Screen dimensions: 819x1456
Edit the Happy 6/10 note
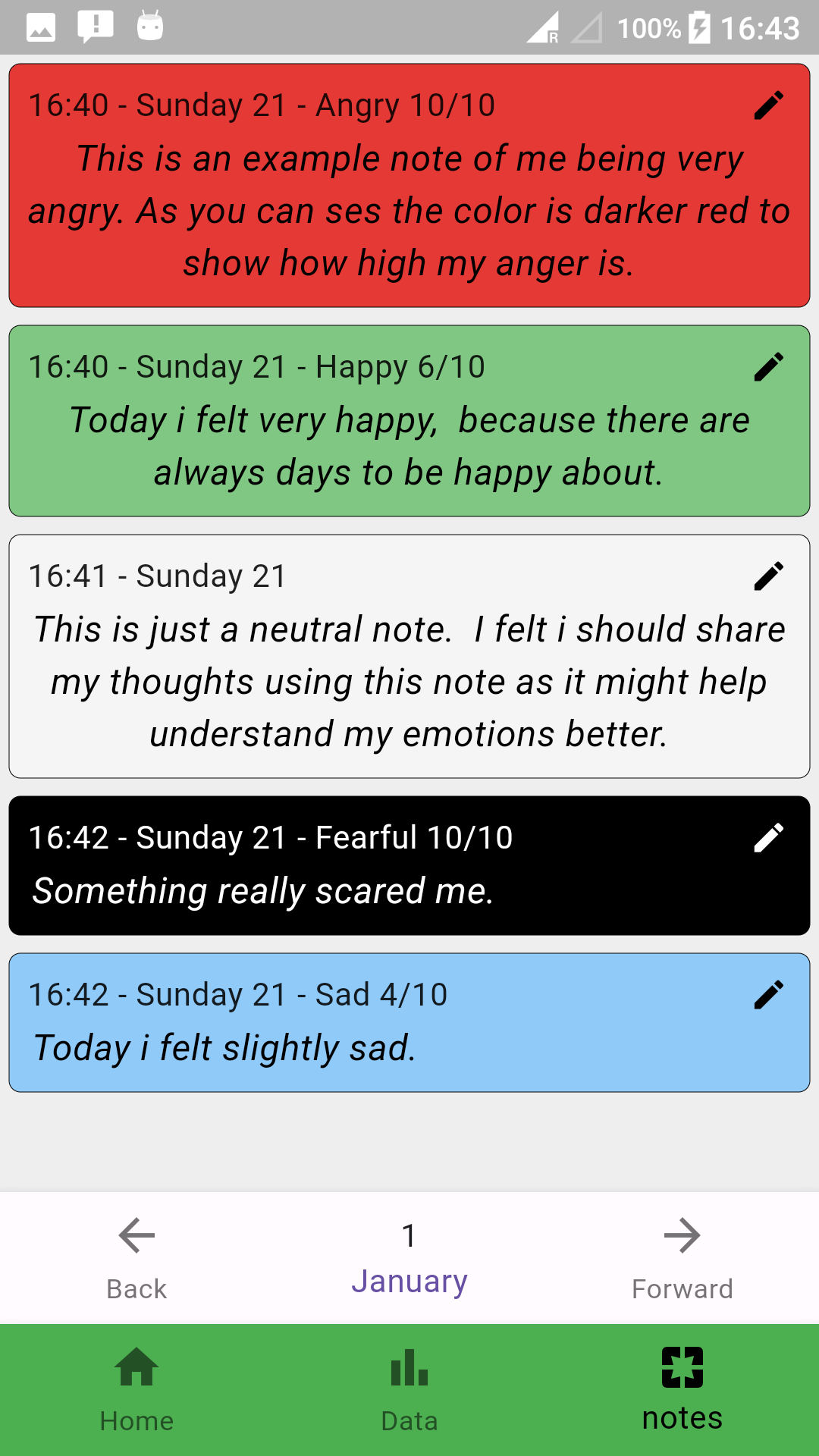point(768,367)
